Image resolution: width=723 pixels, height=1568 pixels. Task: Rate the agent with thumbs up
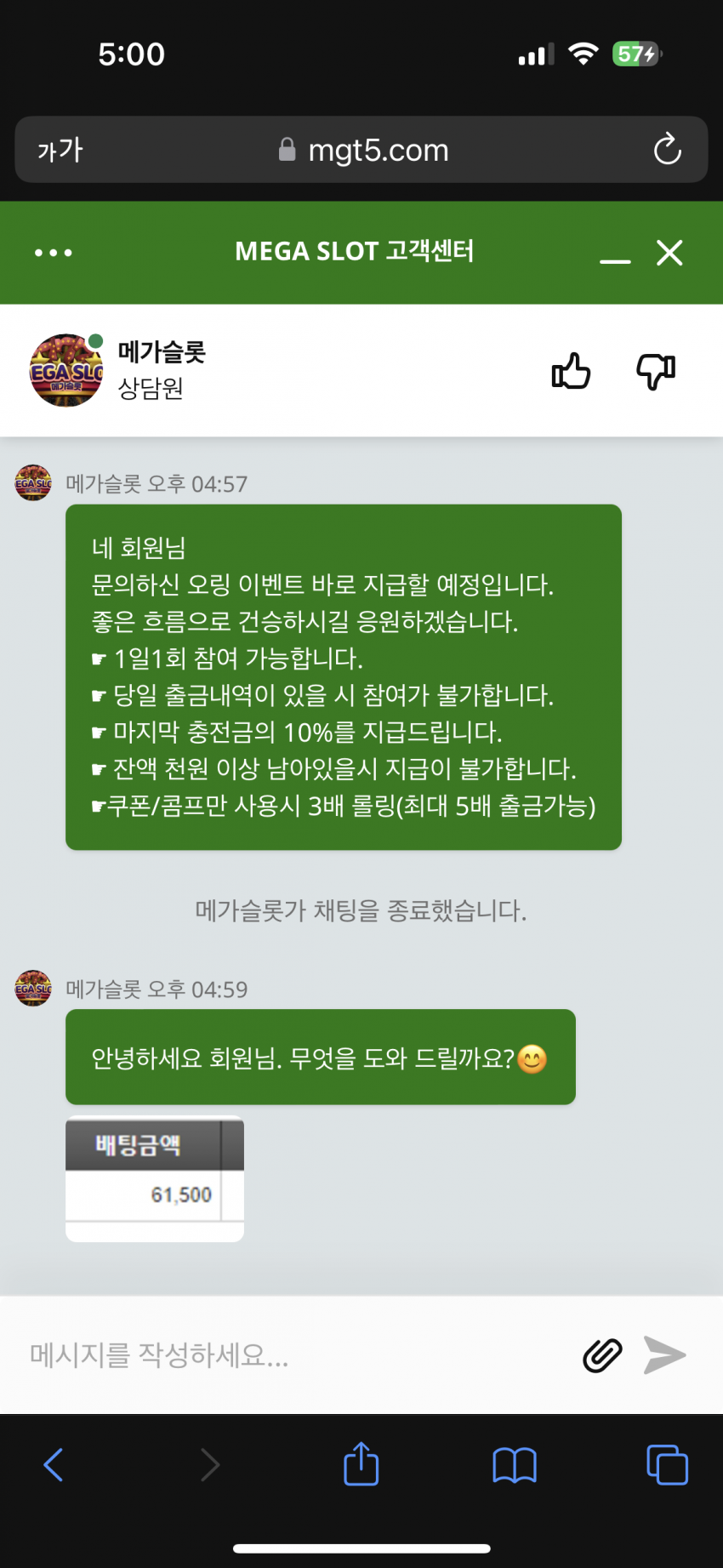point(571,371)
